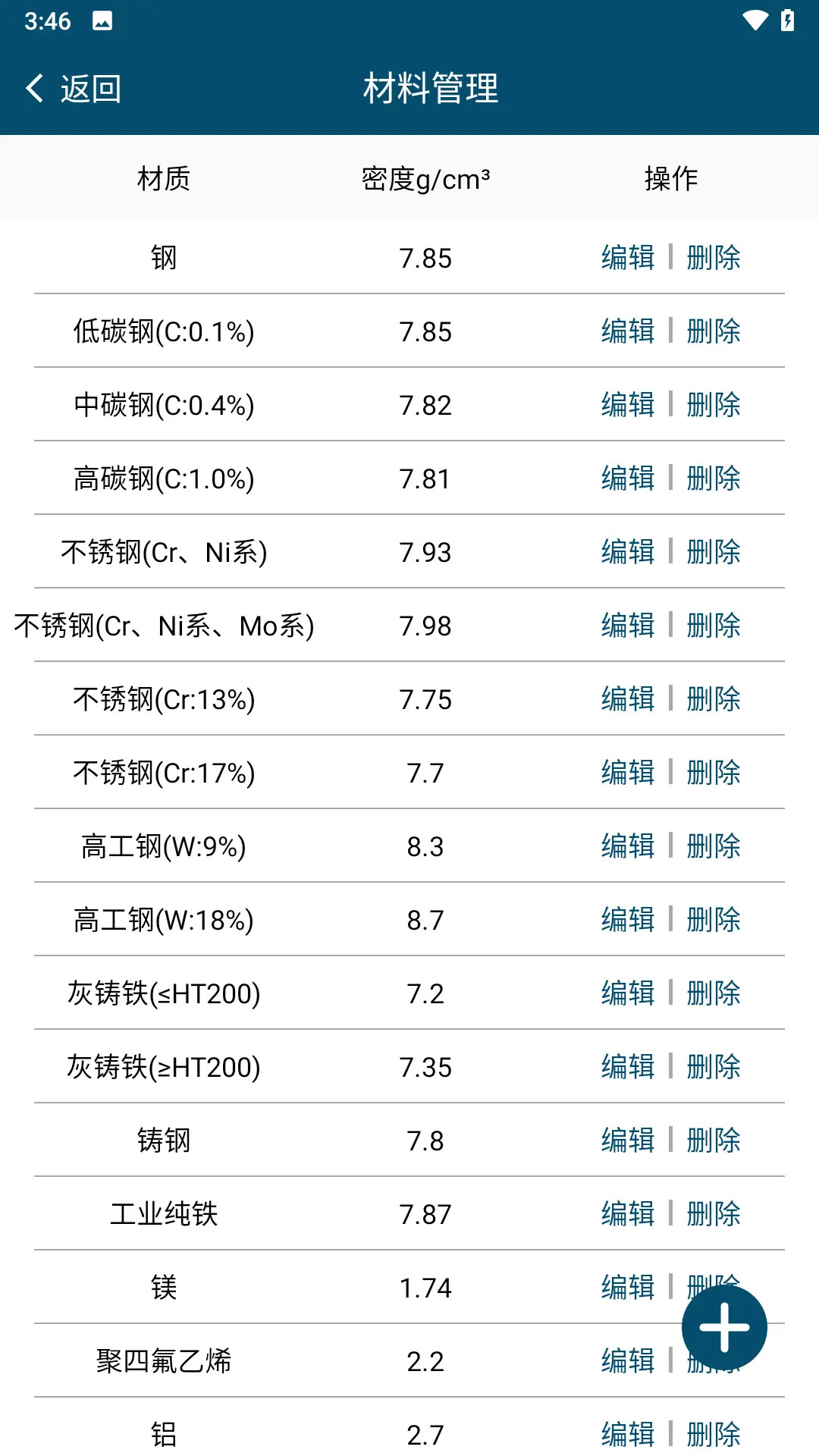This screenshot has height=1456, width=819.
Task: Tap the battery icon in status bar
Action: [x=786, y=20]
